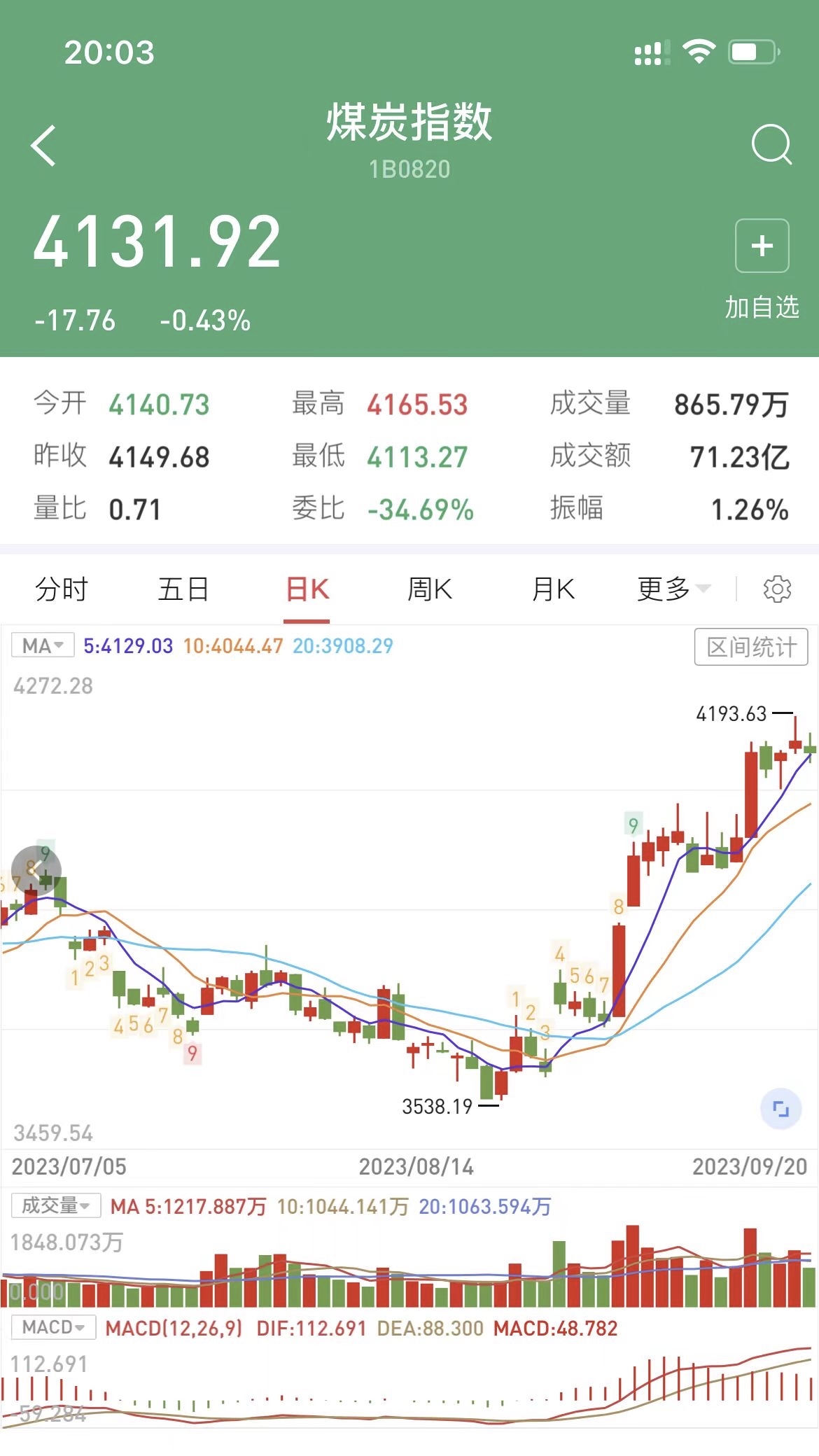Open the MACD indicator dropdown
Image resolution: width=819 pixels, height=1456 pixels.
click(x=53, y=1327)
